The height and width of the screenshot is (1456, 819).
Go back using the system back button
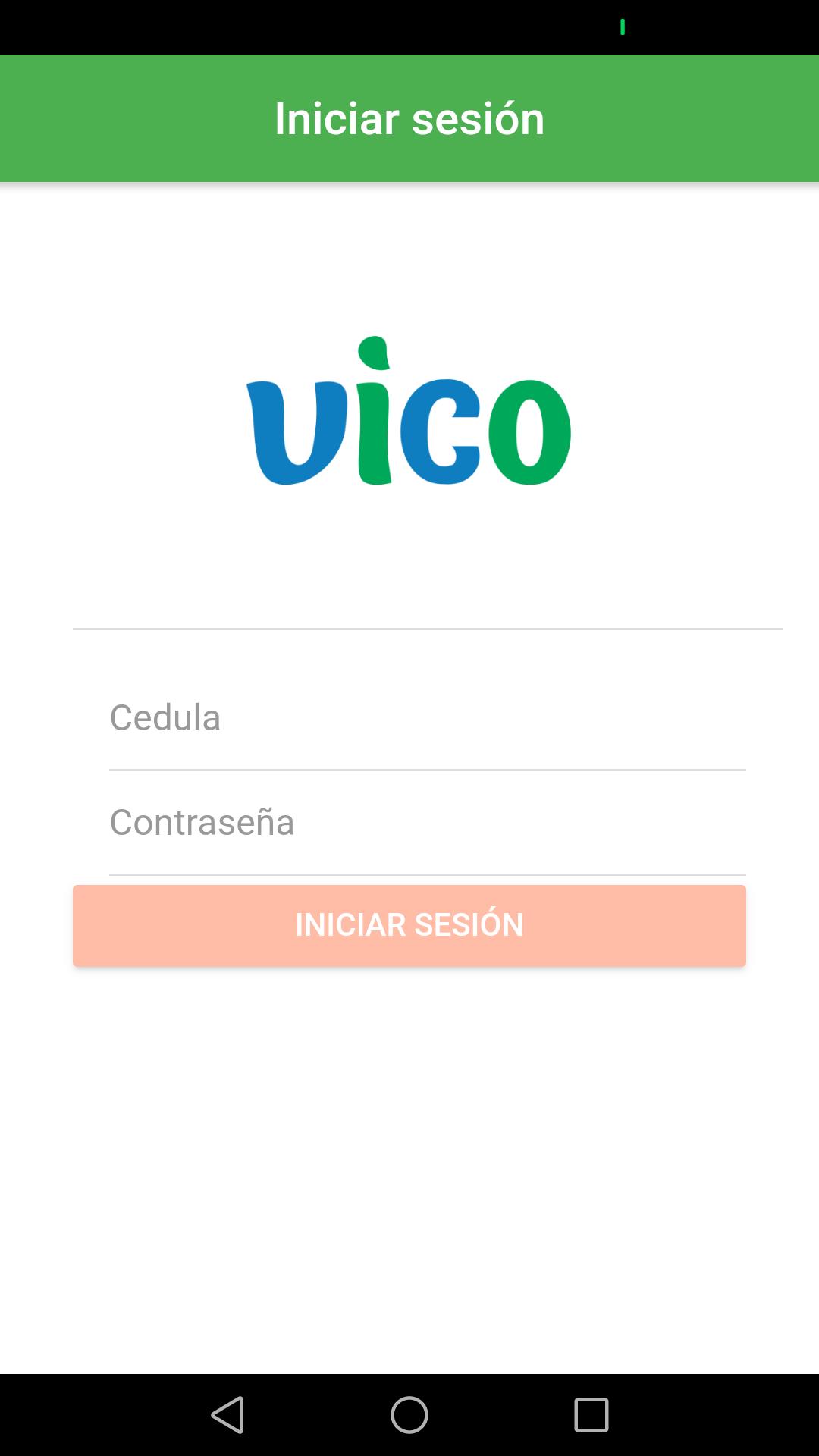pos(227,1415)
